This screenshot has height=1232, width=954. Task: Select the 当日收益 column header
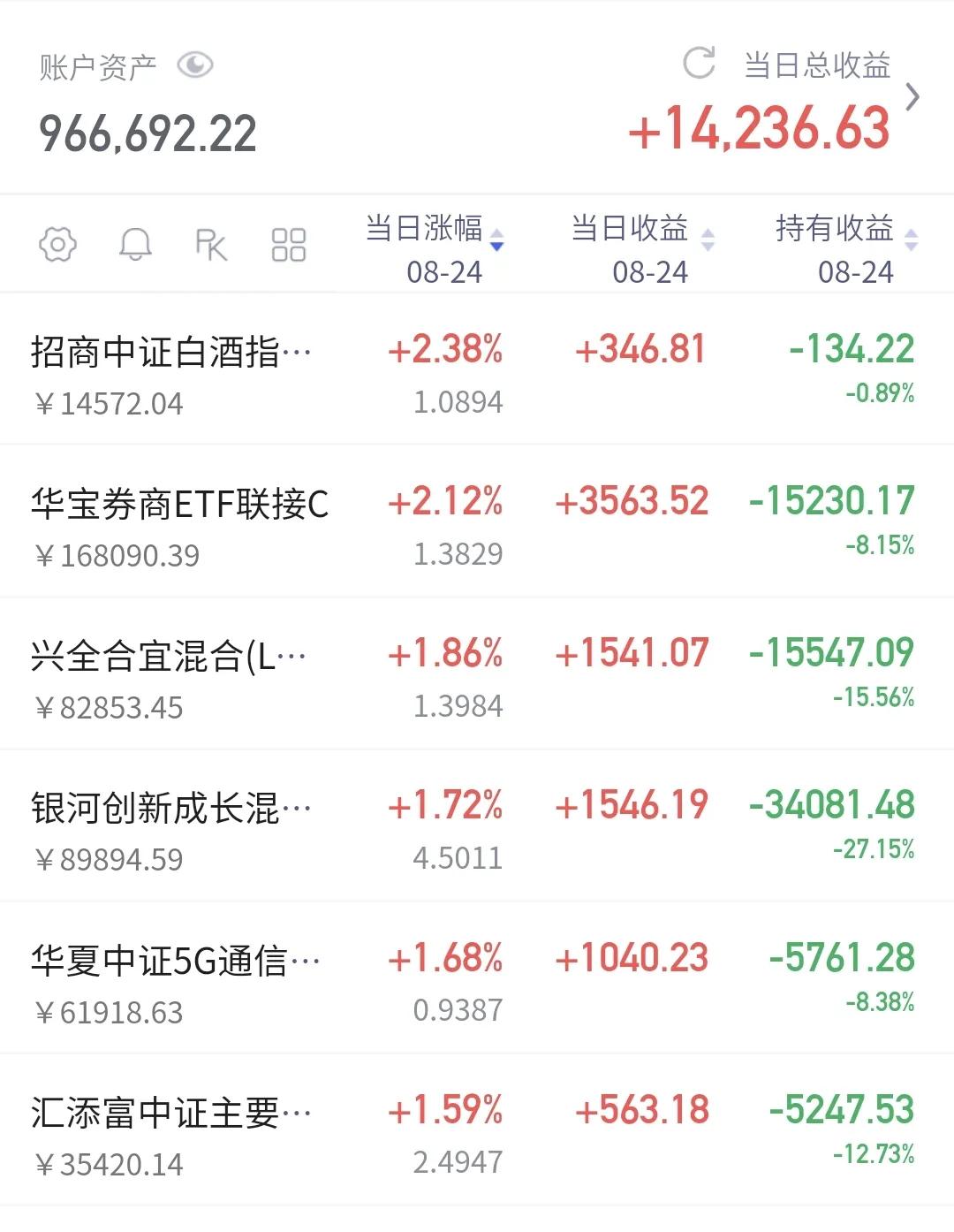point(631,231)
